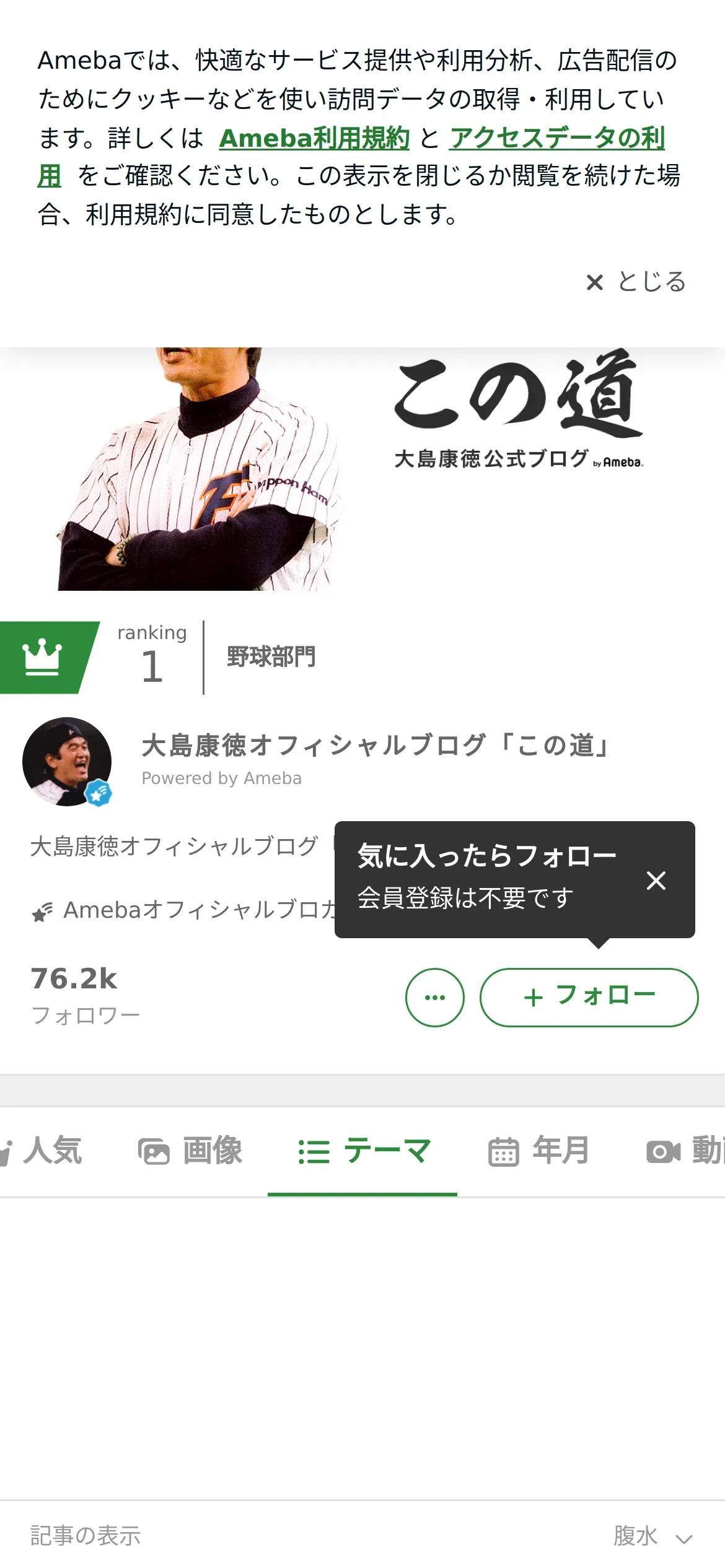Follow this blog with フォロー button

click(x=589, y=997)
